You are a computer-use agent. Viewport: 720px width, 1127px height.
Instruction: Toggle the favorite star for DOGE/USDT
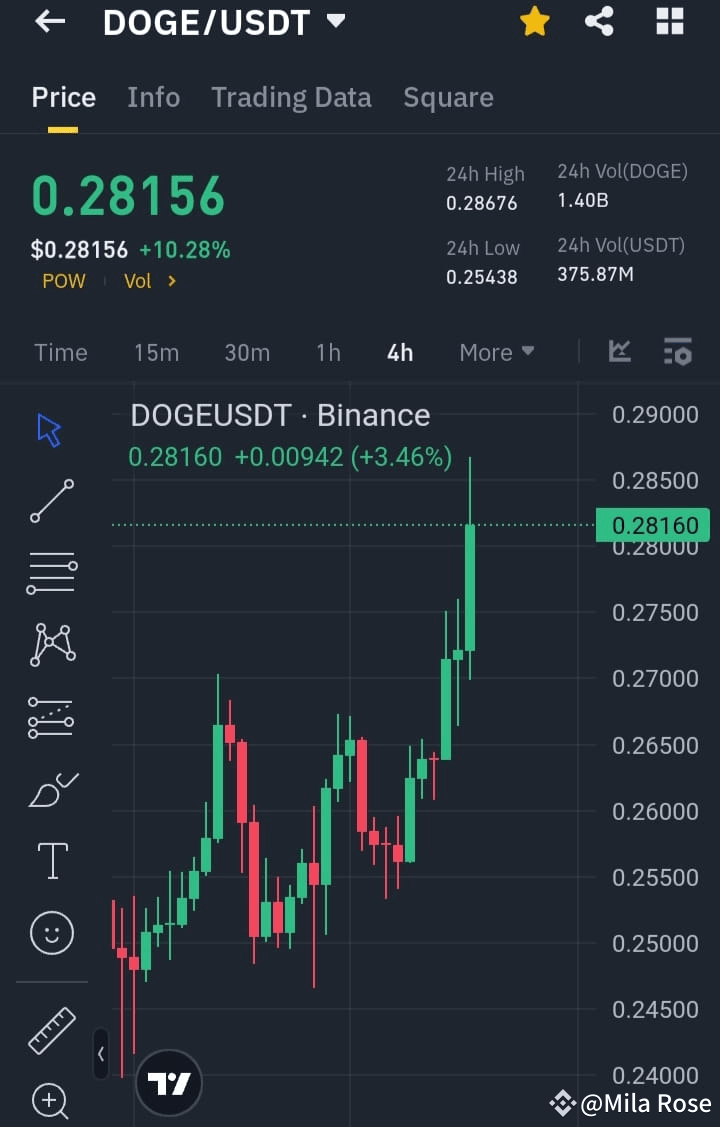(x=535, y=21)
